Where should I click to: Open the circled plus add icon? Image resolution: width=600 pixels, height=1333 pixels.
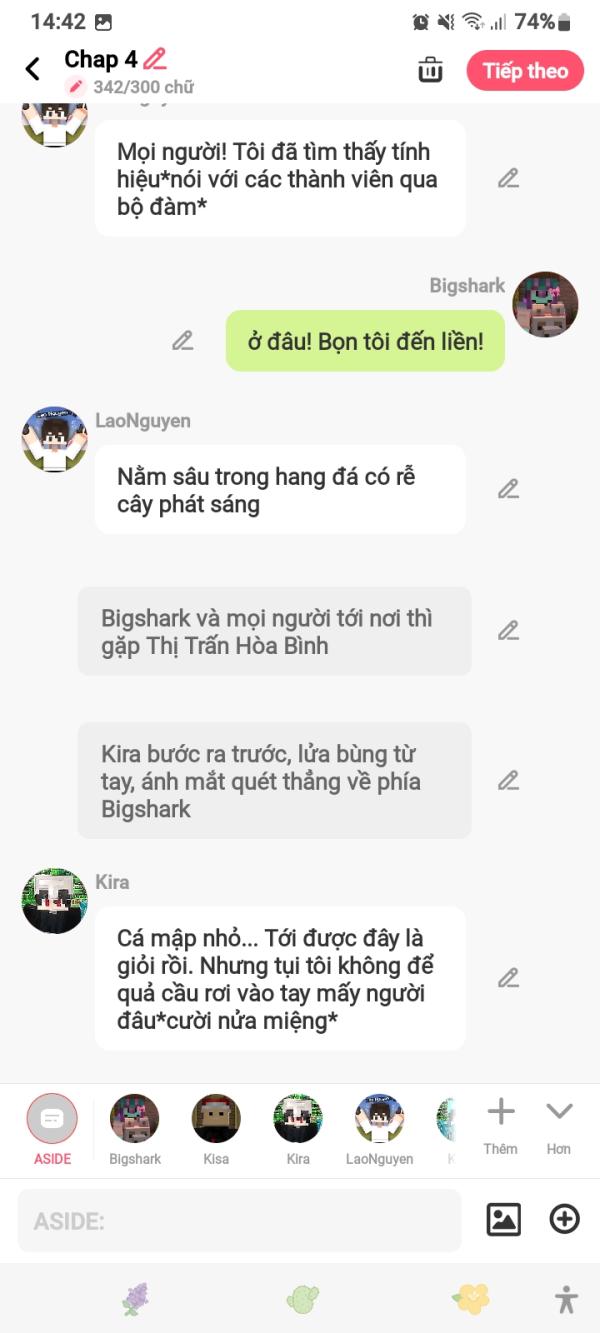pos(565,1219)
